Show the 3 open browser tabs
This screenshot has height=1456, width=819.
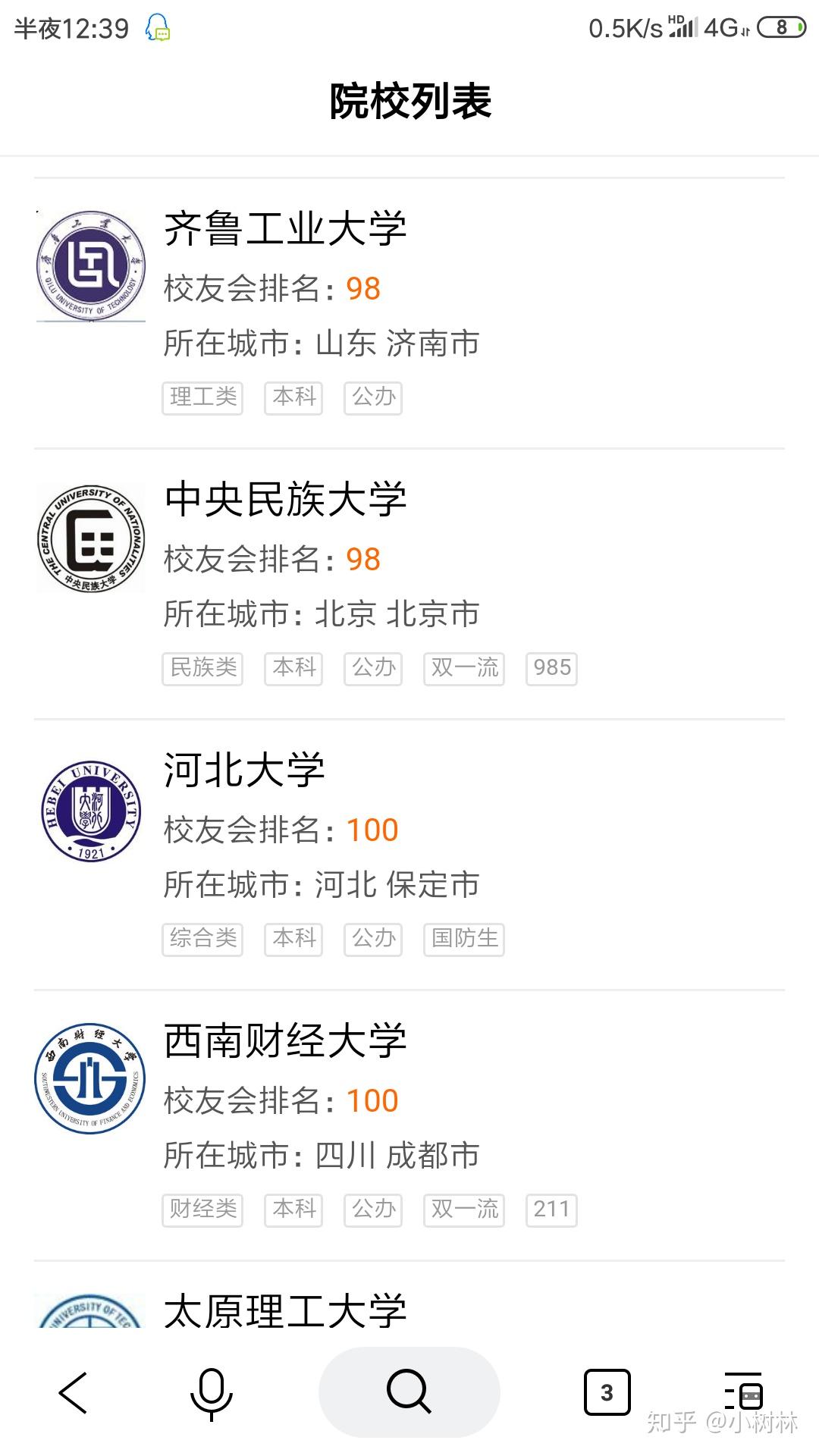[607, 1392]
